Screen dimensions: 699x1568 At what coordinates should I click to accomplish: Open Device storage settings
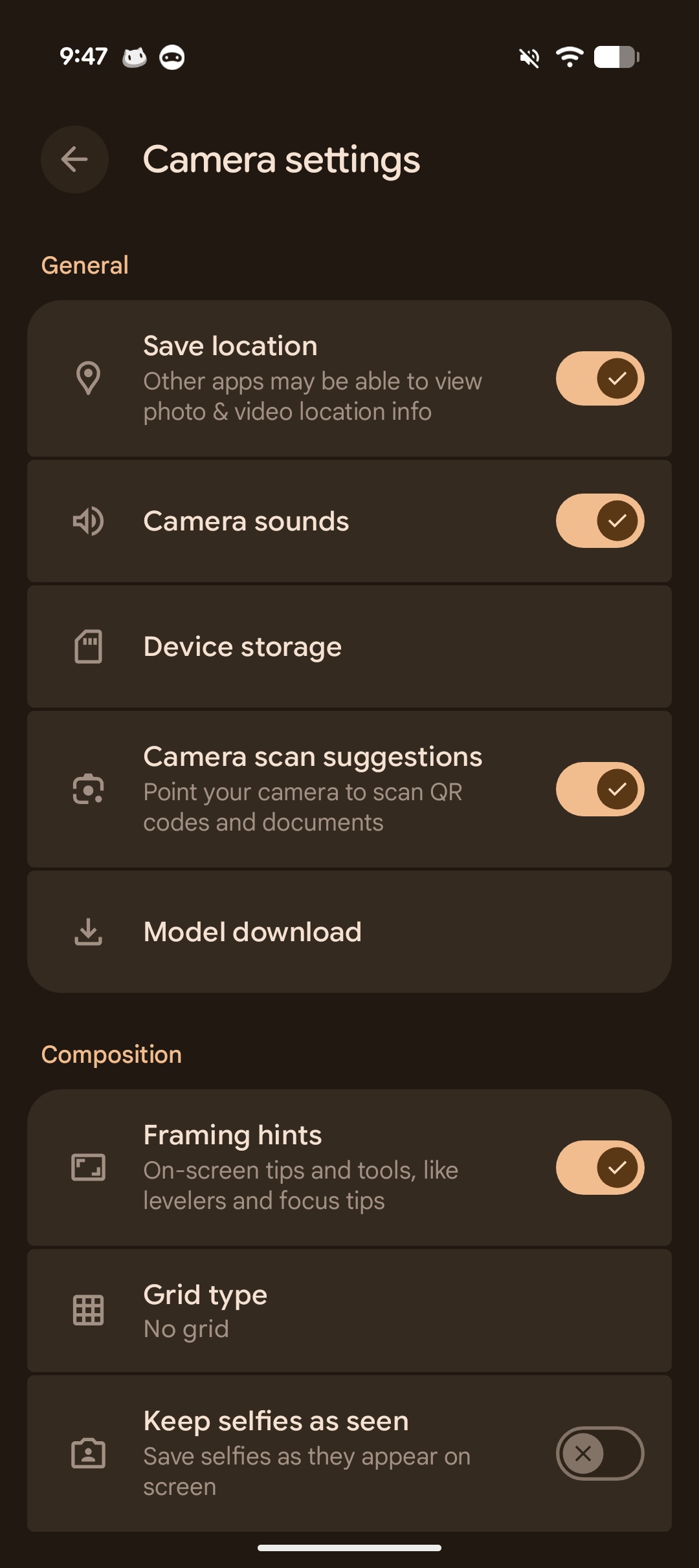pos(349,647)
